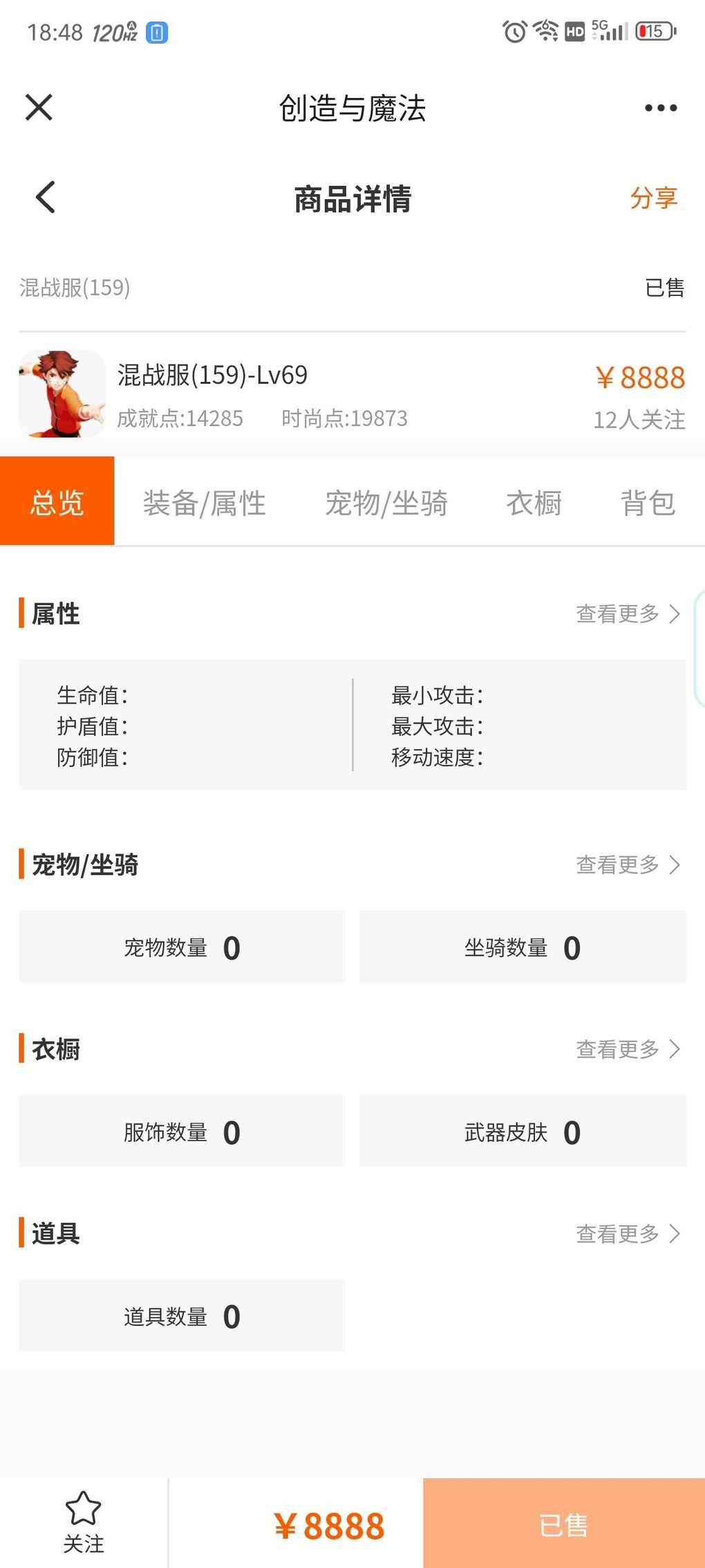
Task: Close the 创造与魔法 mini program
Action: point(39,108)
